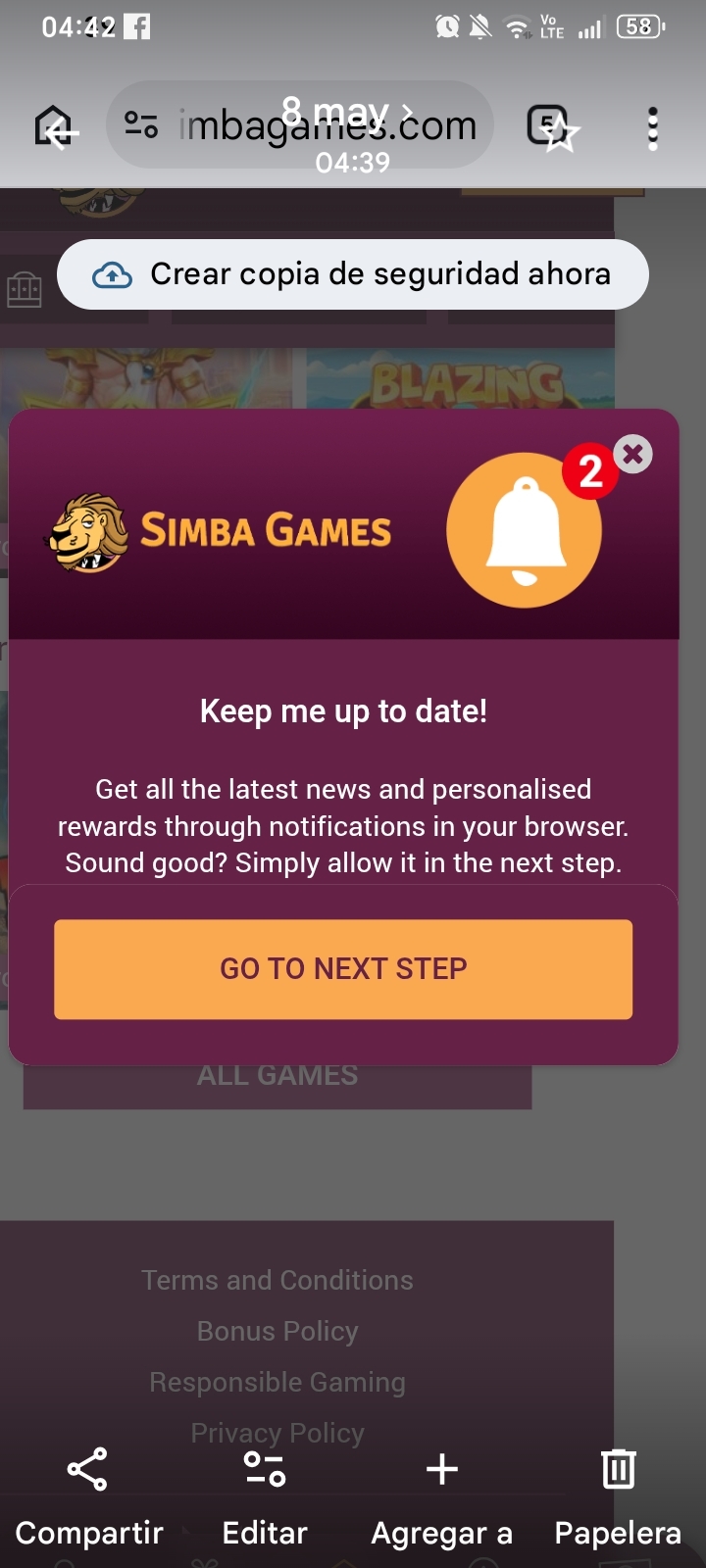Go back using the top-left arrow
Image resolution: width=706 pixels, height=1568 pixels.
pyautogui.click(x=62, y=131)
